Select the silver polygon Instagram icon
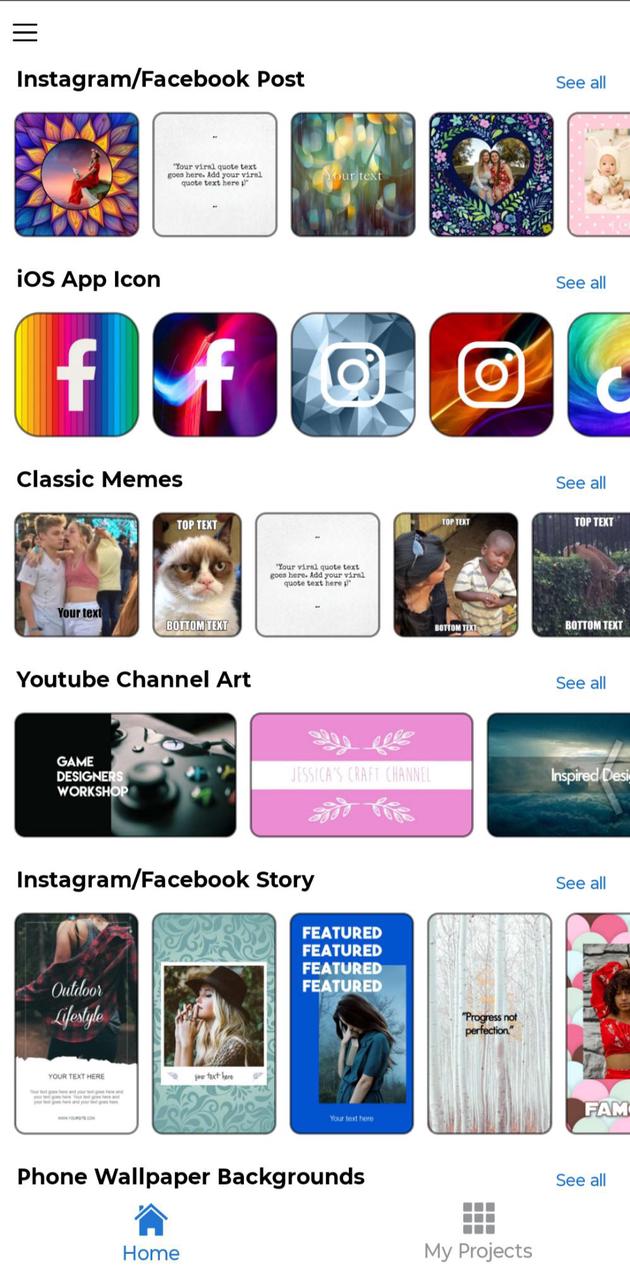The image size is (630, 1268). coord(353,375)
